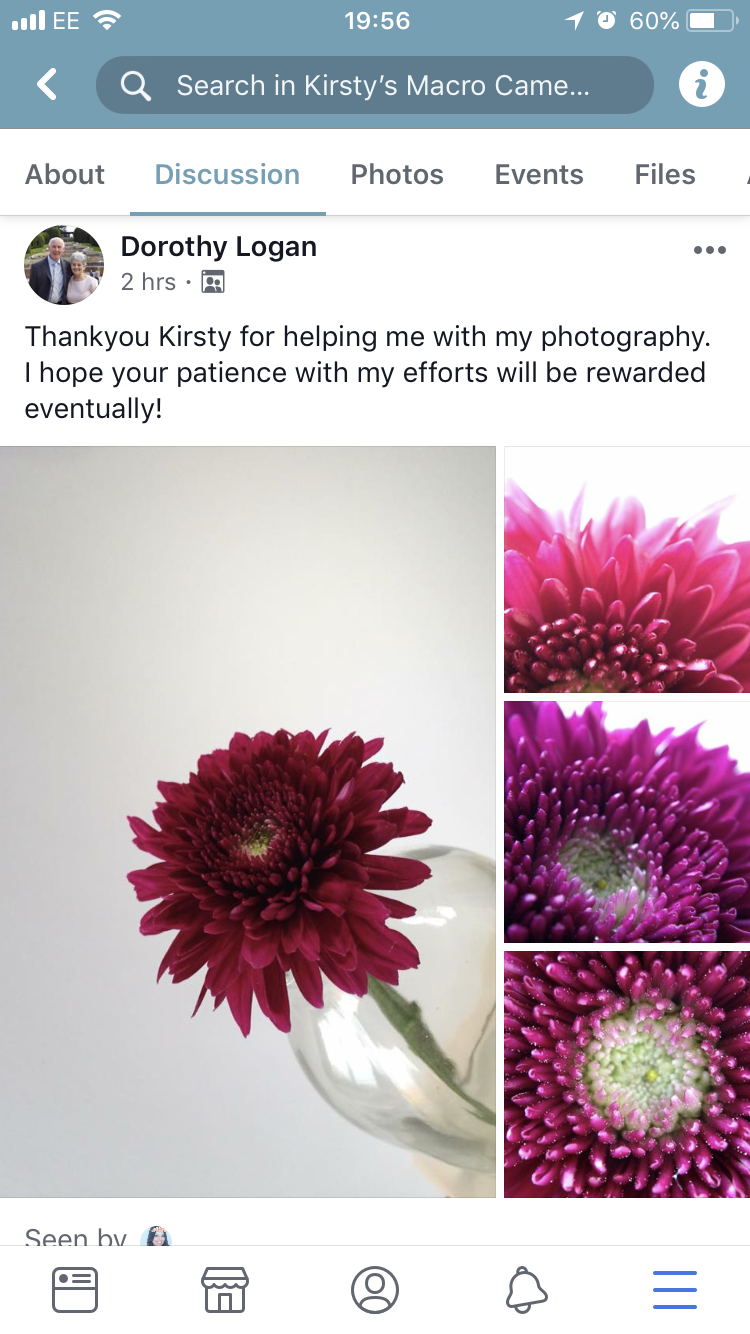View the large flower in vase photo
Viewport: 750px width, 1334px height.
[248, 821]
